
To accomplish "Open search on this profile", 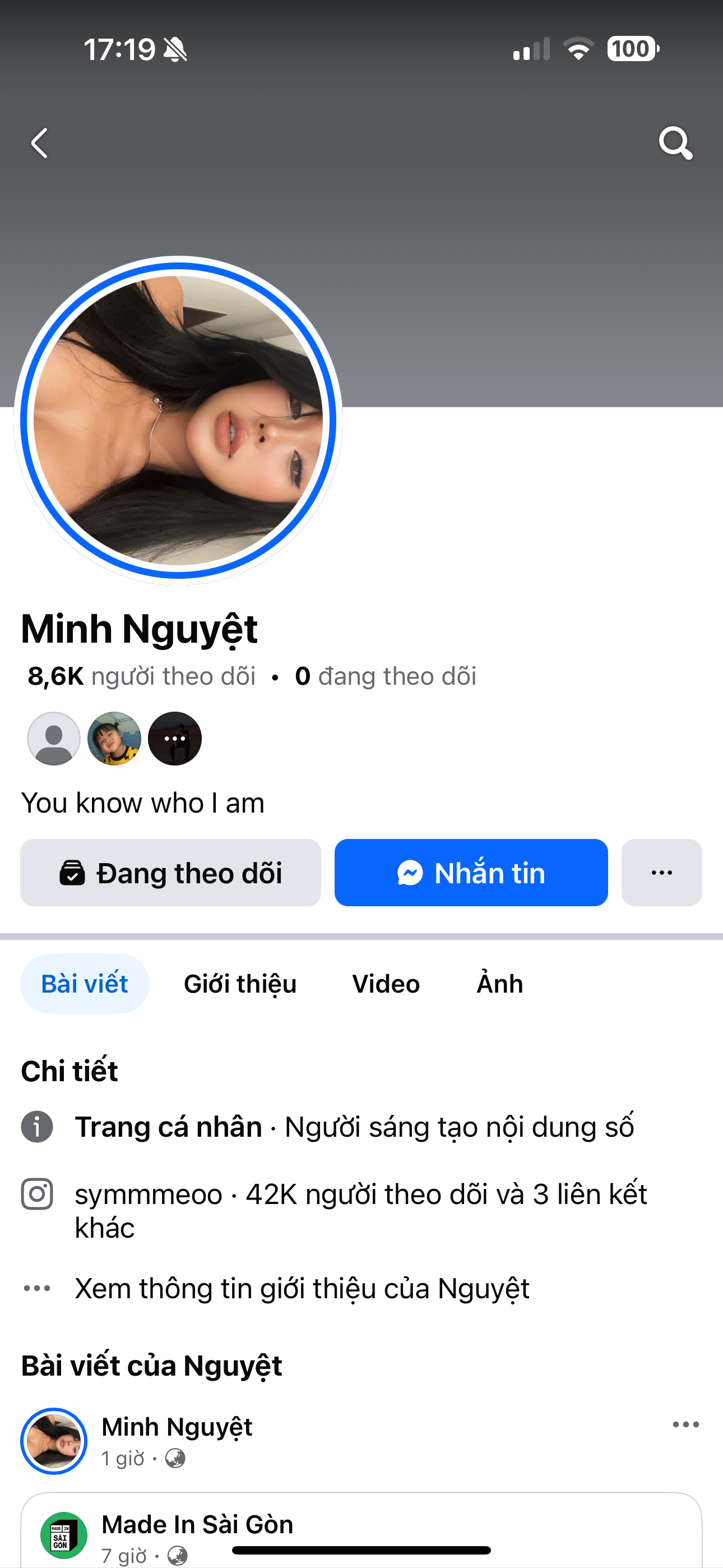I will coord(675,144).
